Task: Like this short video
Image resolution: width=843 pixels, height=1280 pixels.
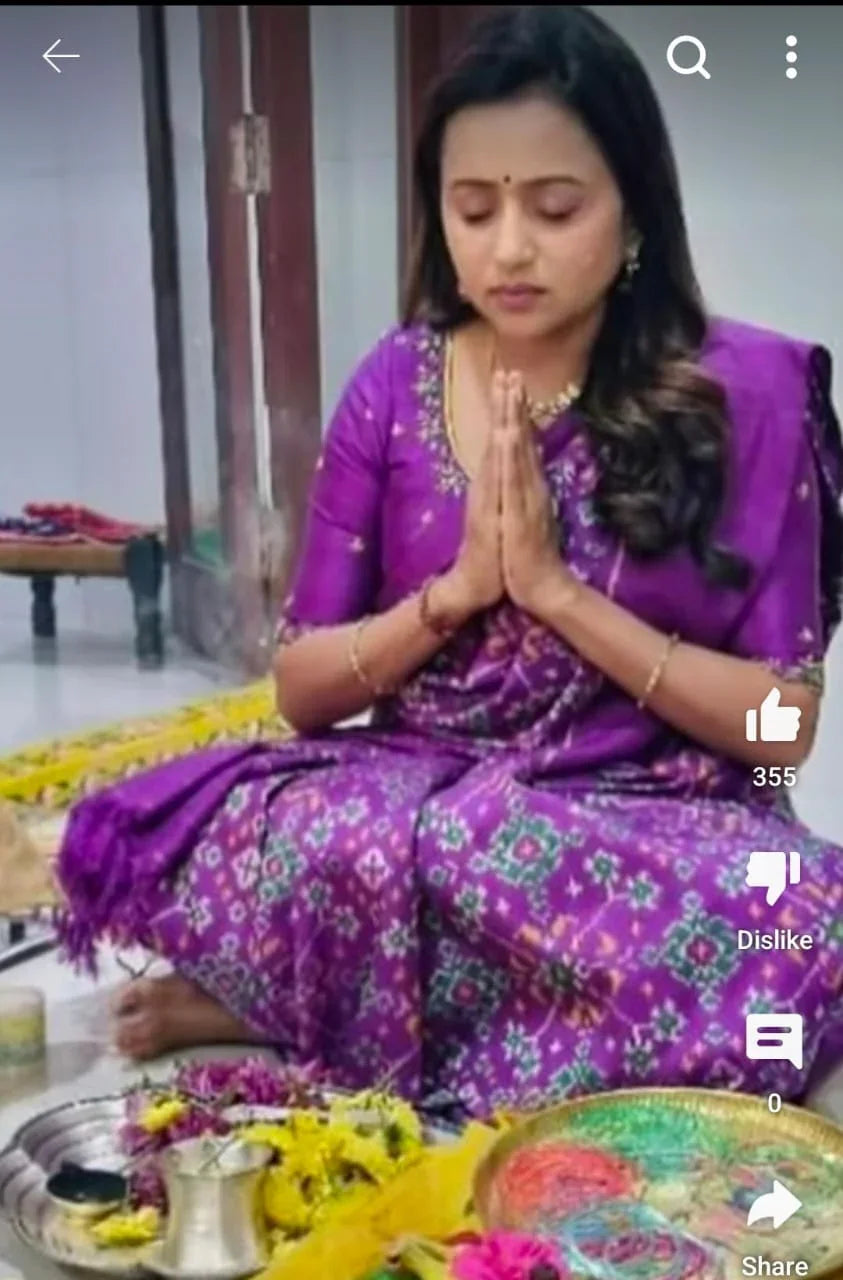Action: pyautogui.click(x=773, y=718)
